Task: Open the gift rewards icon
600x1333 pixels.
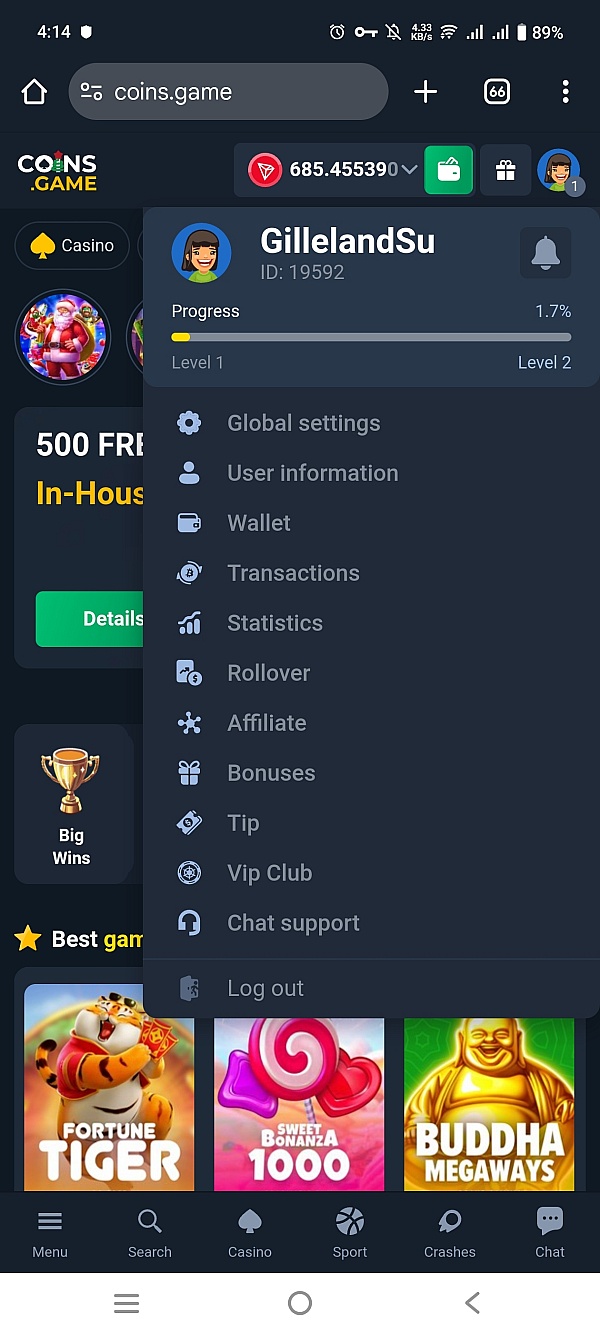Action: [506, 170]
